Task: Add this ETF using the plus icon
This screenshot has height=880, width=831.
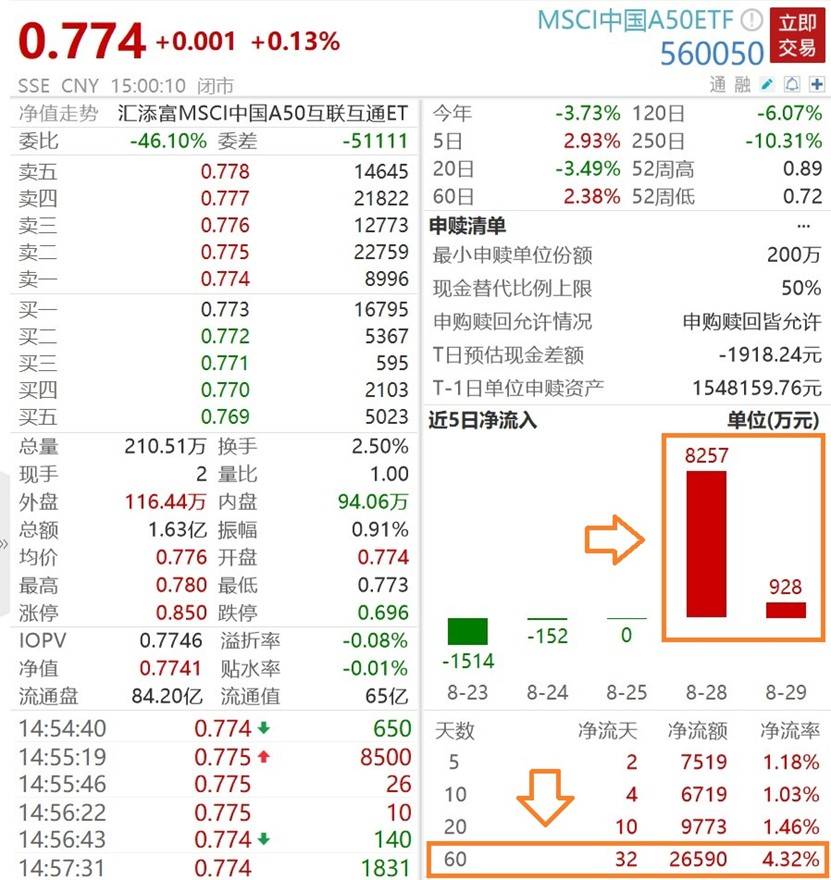Action: 816,84
